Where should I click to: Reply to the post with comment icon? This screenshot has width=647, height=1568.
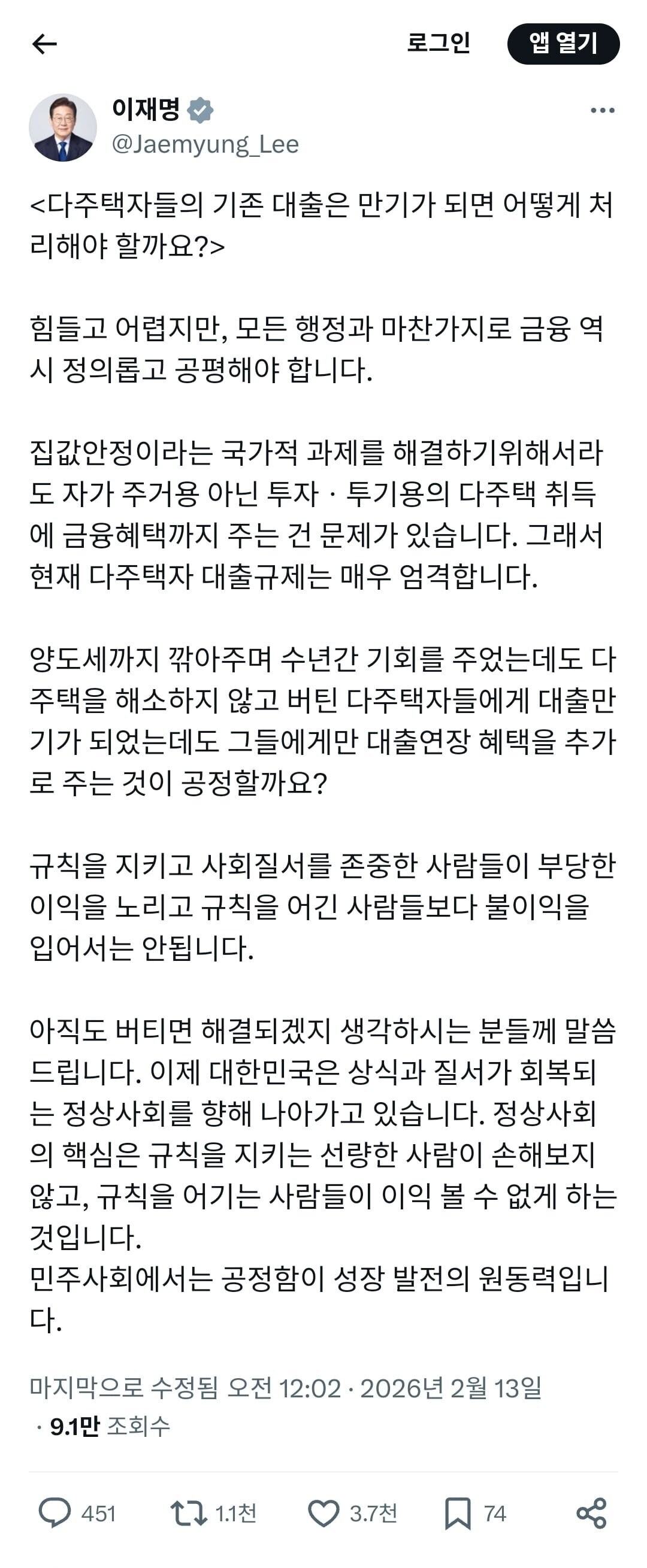(55, 1513)
